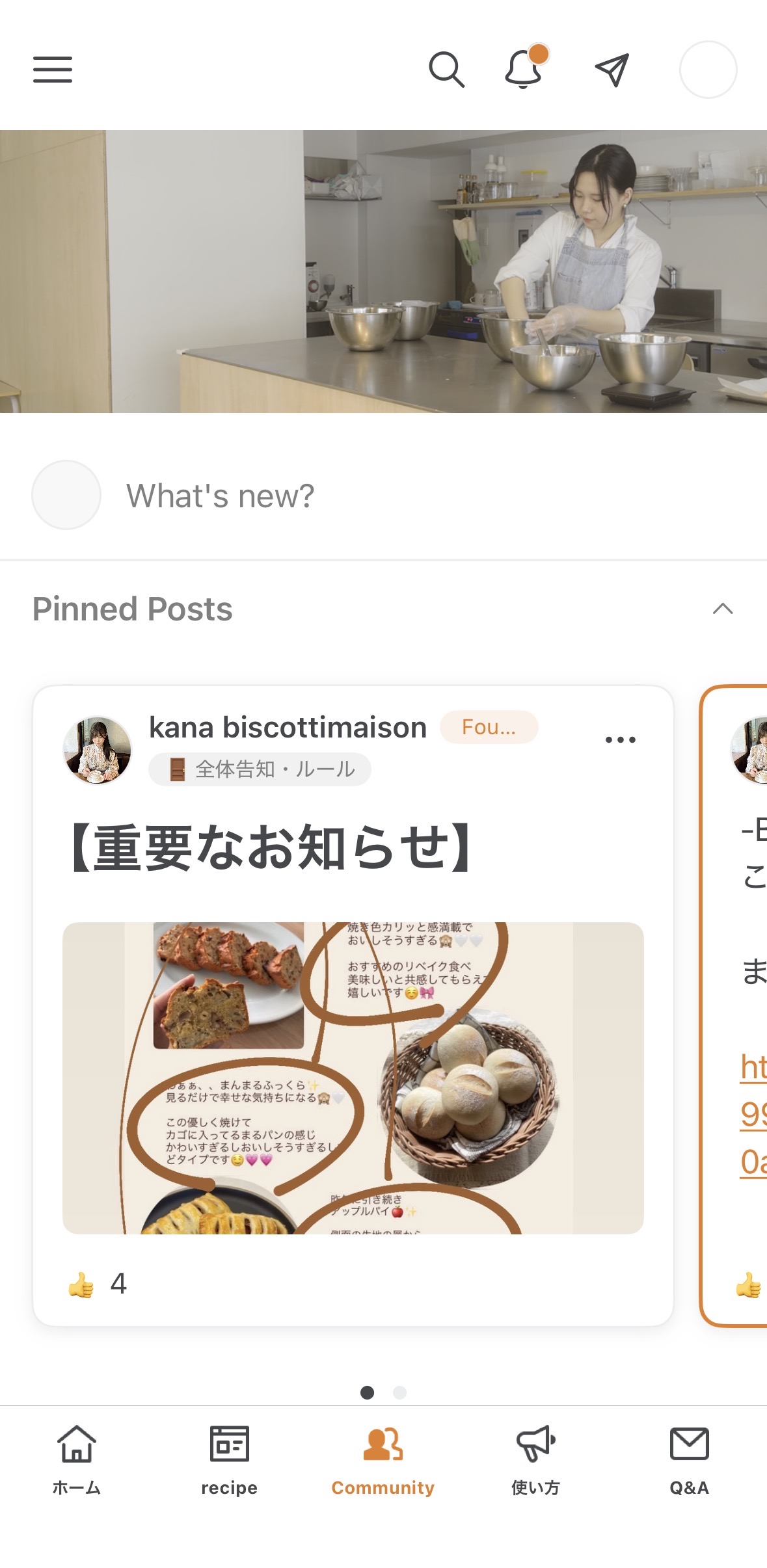This screenshot has width=767, height=1568.
Task: Like the 【重要なお知らせ】 post
Action: point(81,1284)
